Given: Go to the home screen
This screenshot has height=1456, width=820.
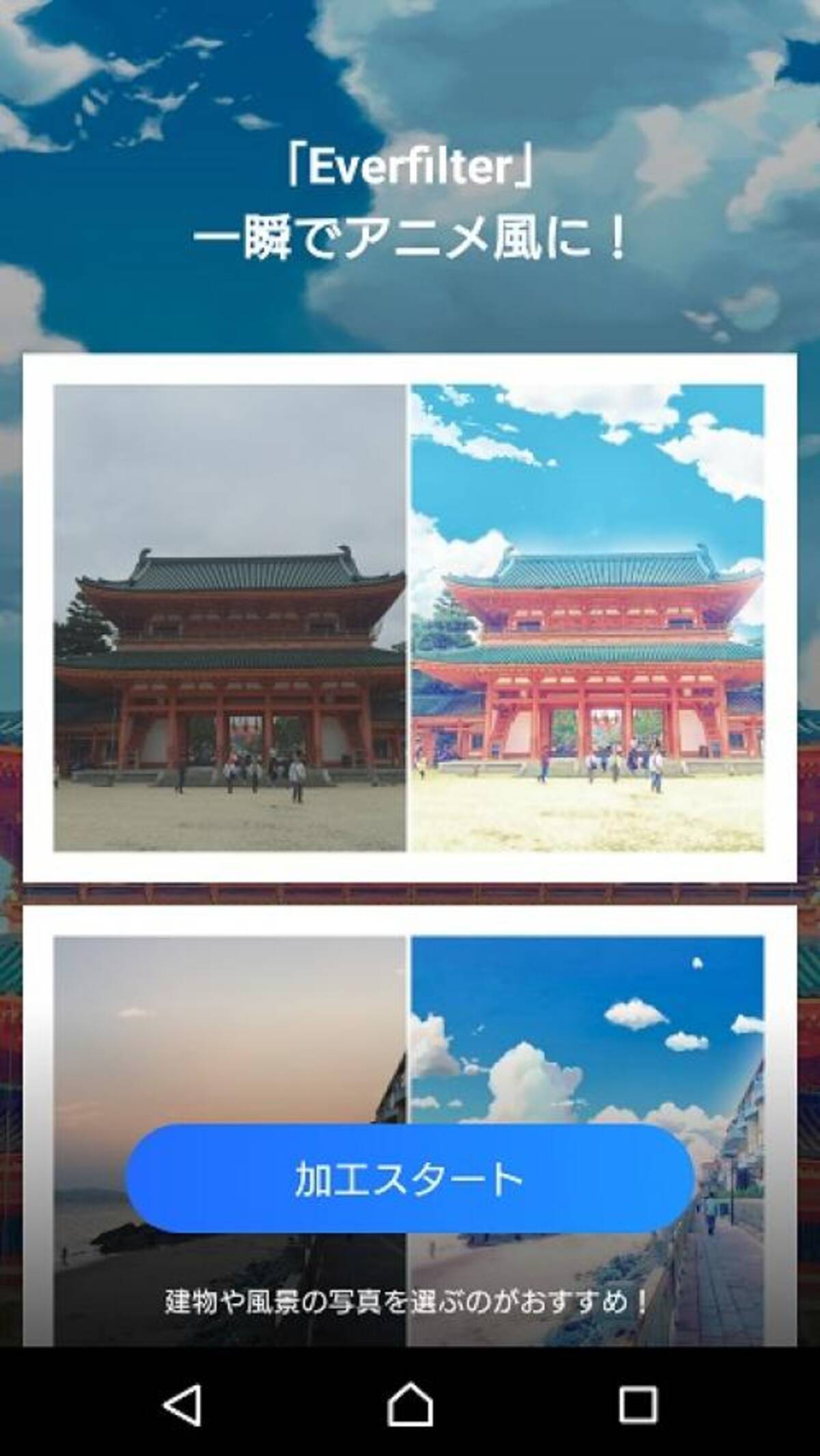Looking at the screenshot, I should [x=410, y=1405].
